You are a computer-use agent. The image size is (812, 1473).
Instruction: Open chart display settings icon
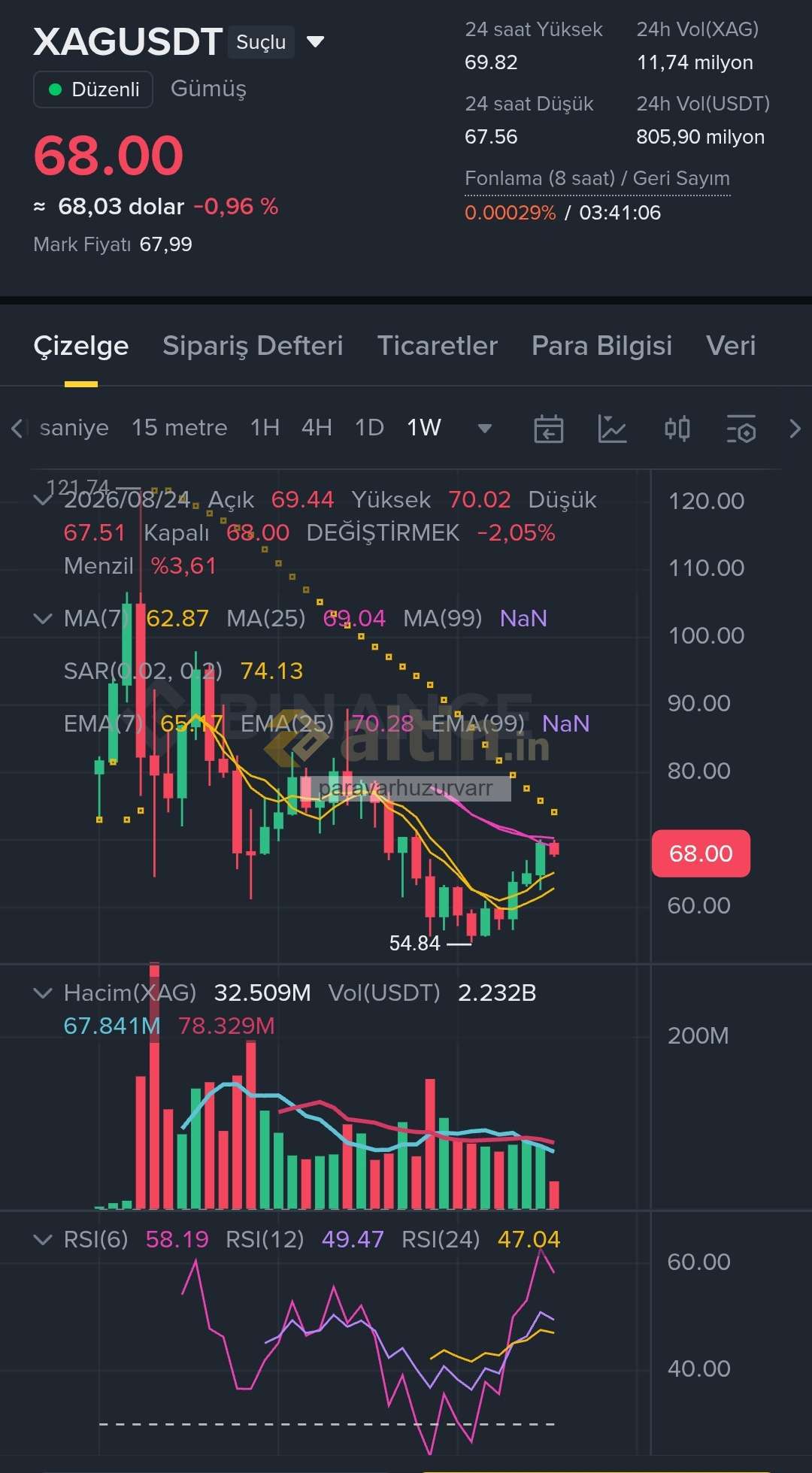pos(741,429)
